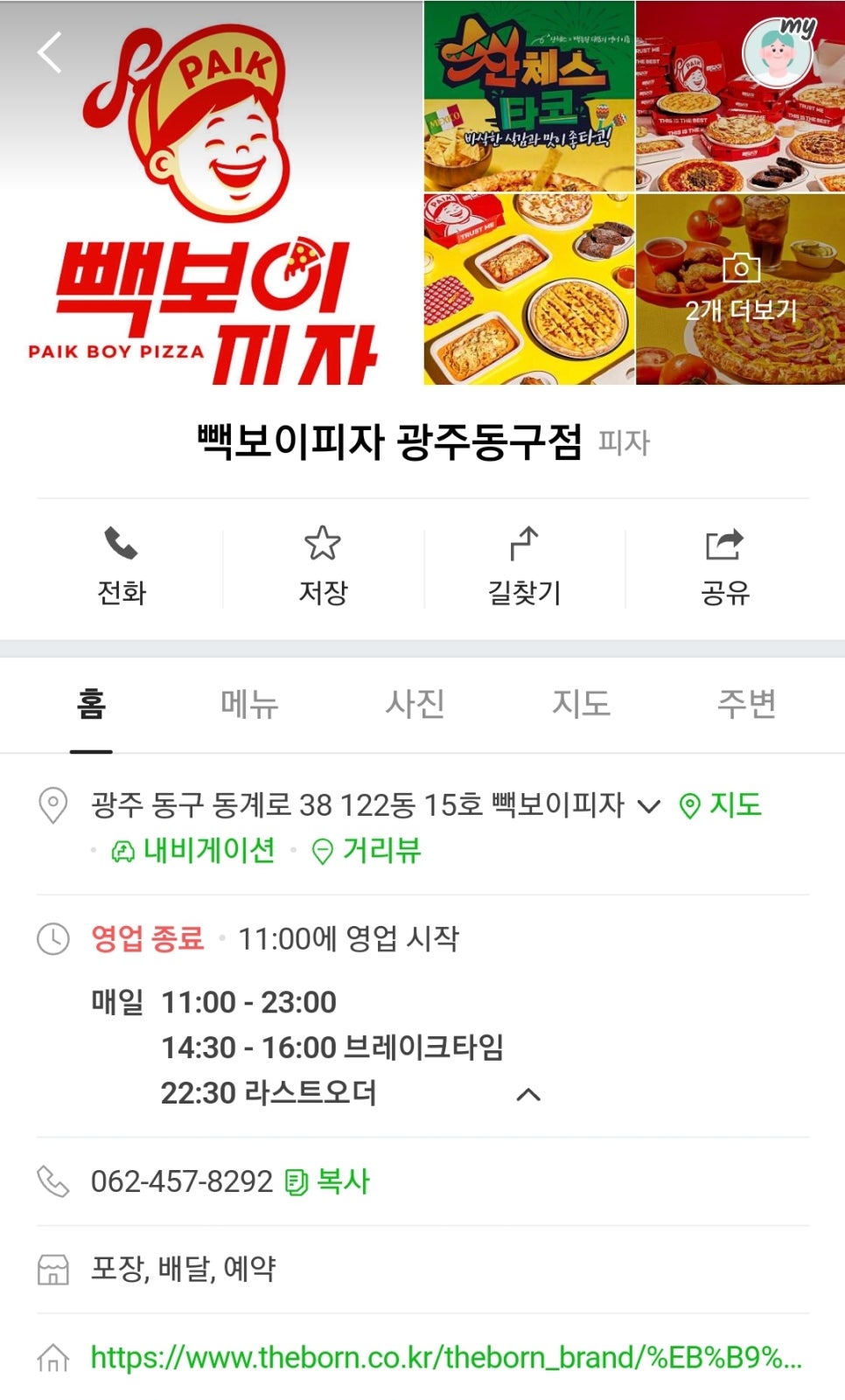This screenshot has height=1400, width=845.
Task: Open the green 지도 link beside address
Action: click(721, 805)
